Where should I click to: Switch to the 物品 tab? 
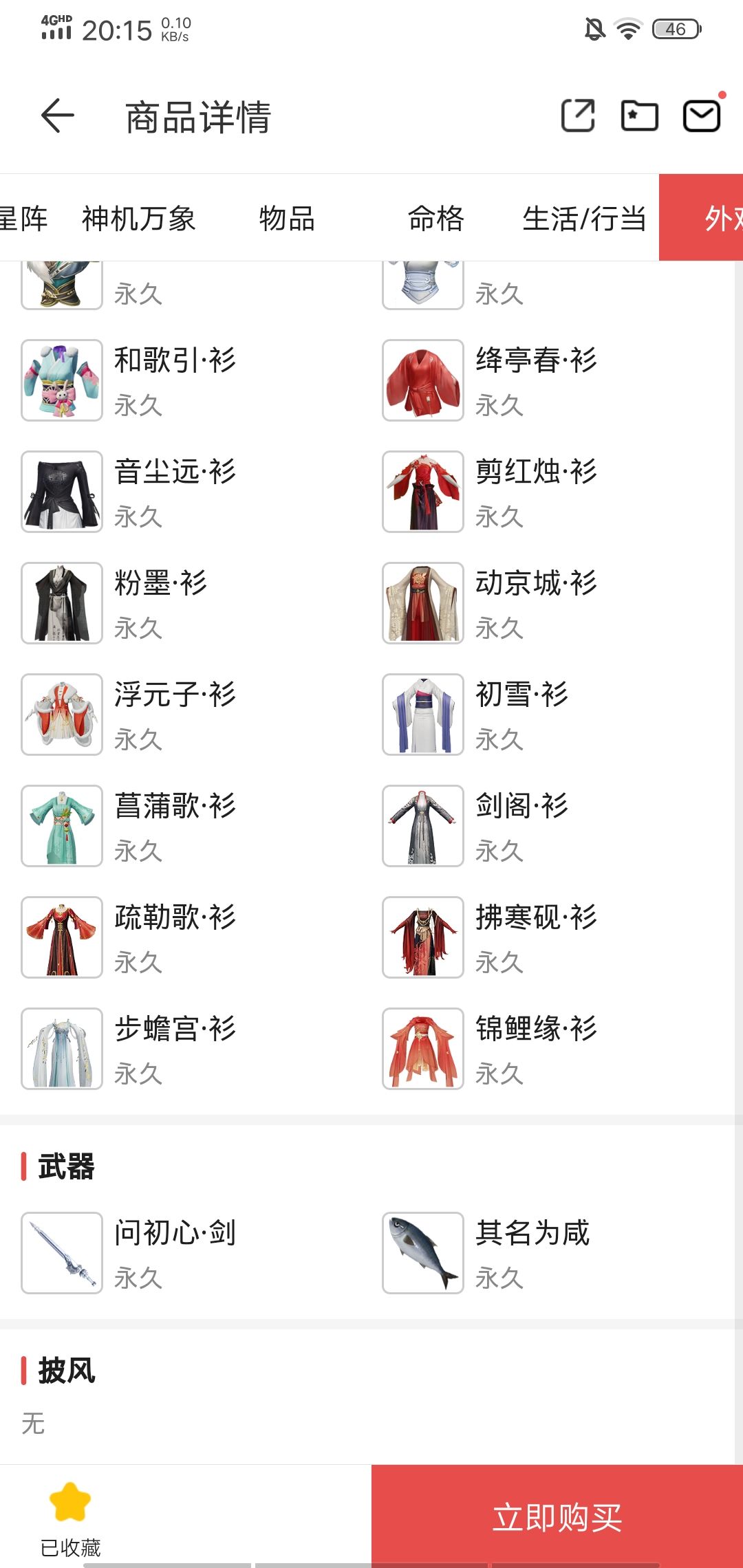pos(288,219)
